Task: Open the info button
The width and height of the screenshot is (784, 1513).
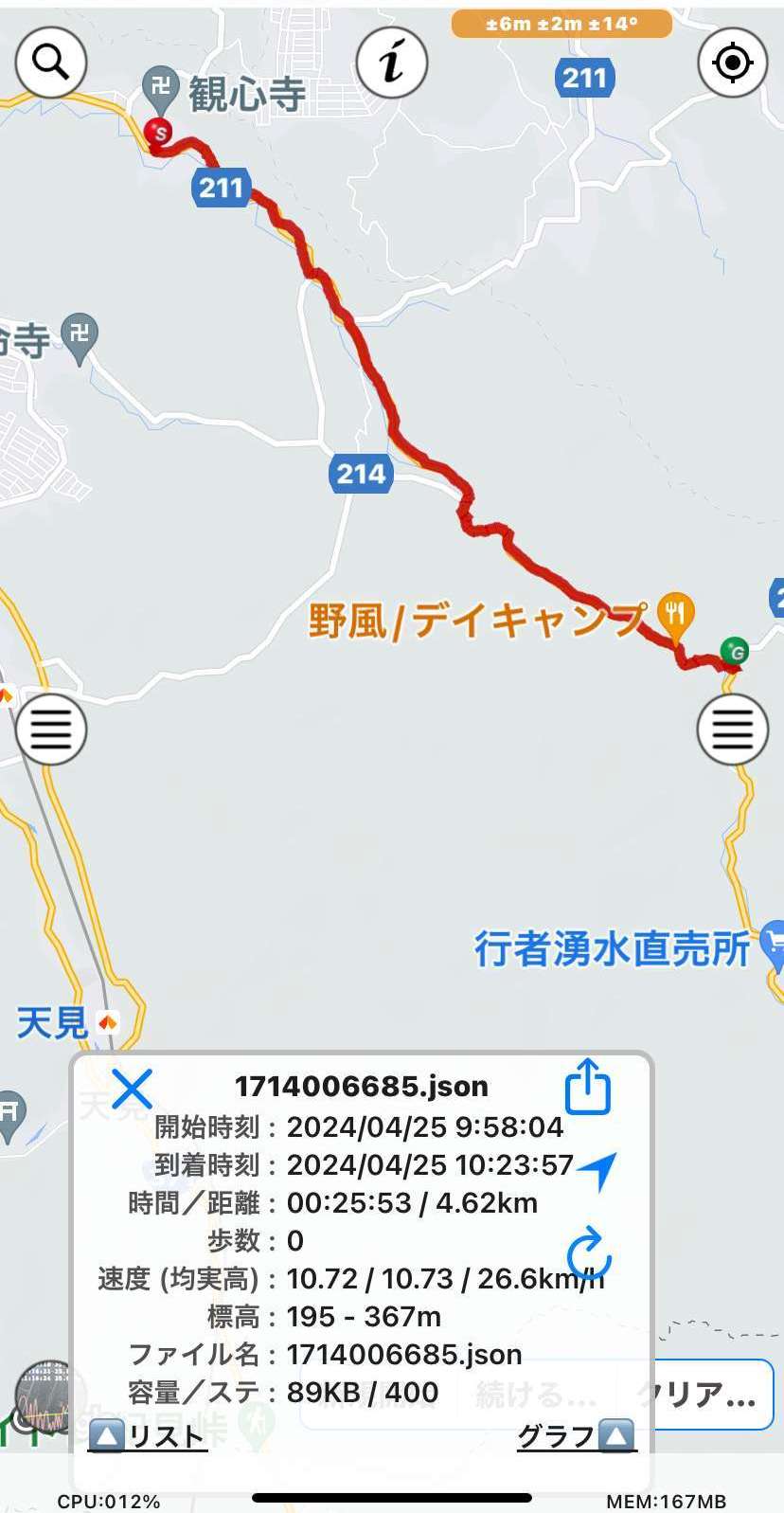Action: pyautogui.click(x=391, y=63)
